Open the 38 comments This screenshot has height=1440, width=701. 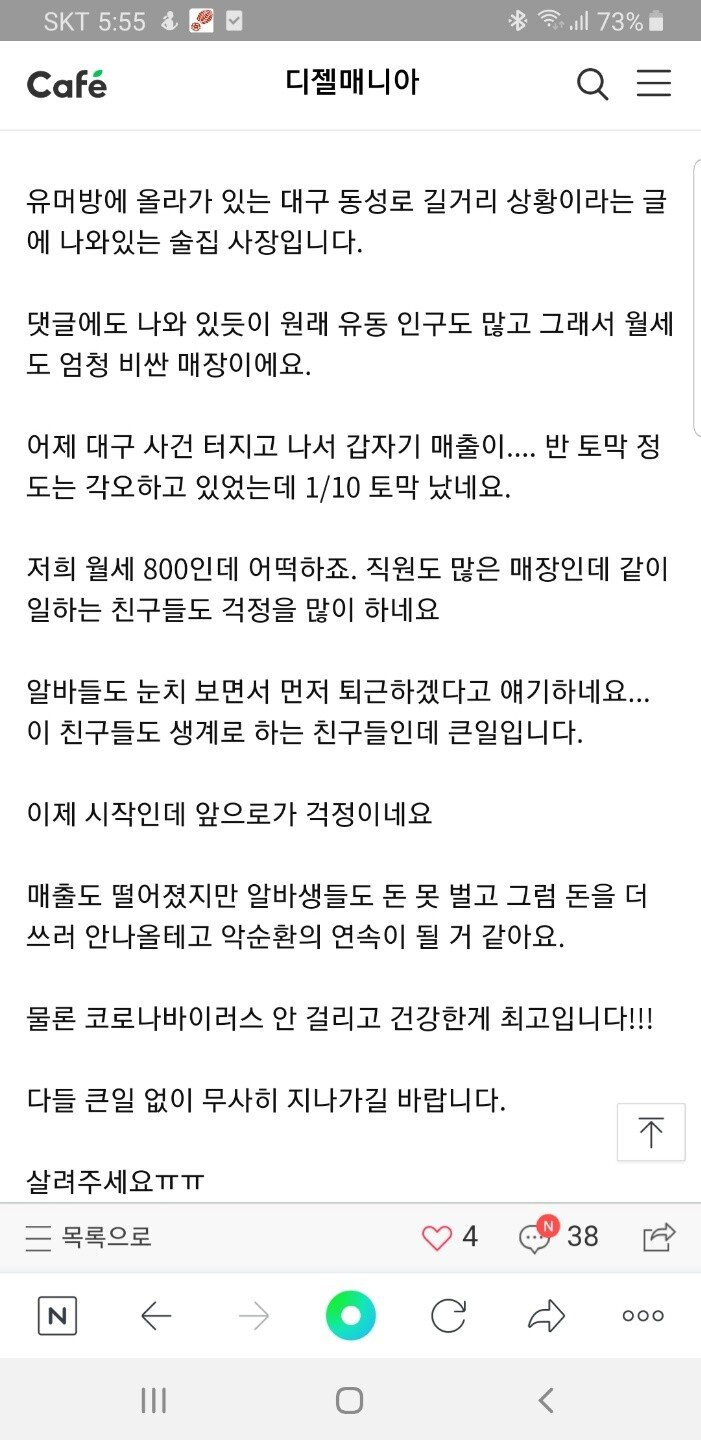pyautogui.click(x=560, y=1237)
